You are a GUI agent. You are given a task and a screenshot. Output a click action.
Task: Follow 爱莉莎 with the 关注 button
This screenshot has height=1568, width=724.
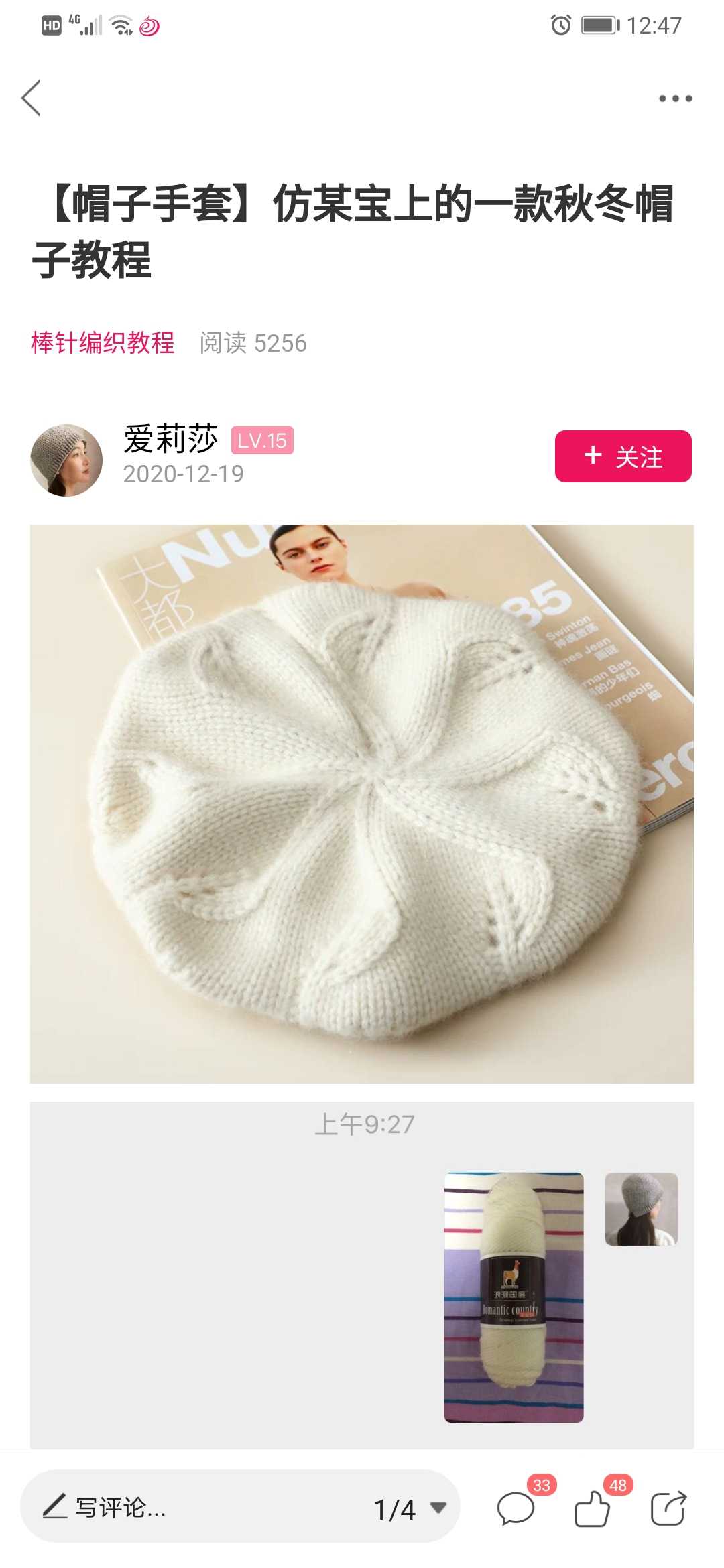click(623, 456)
